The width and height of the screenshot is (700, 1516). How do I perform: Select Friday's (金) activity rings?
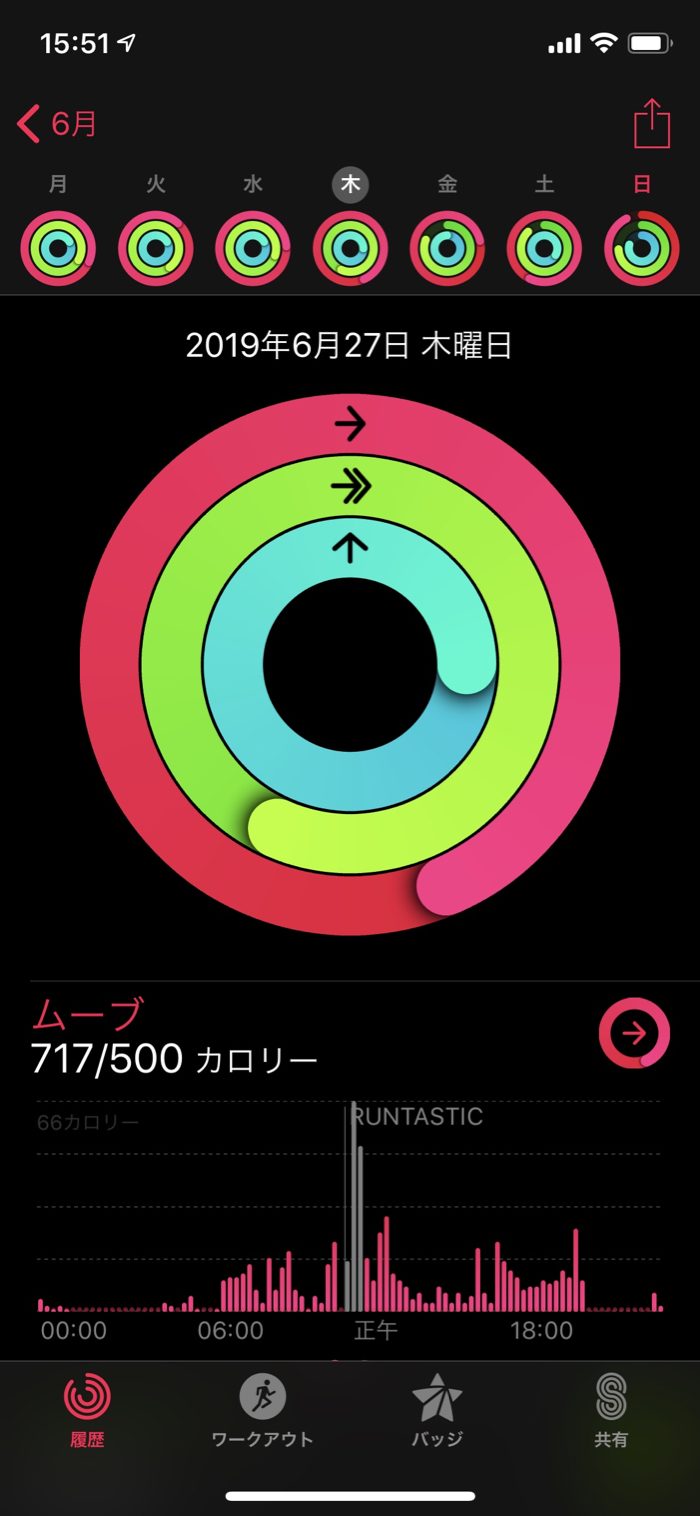(447, 248)
